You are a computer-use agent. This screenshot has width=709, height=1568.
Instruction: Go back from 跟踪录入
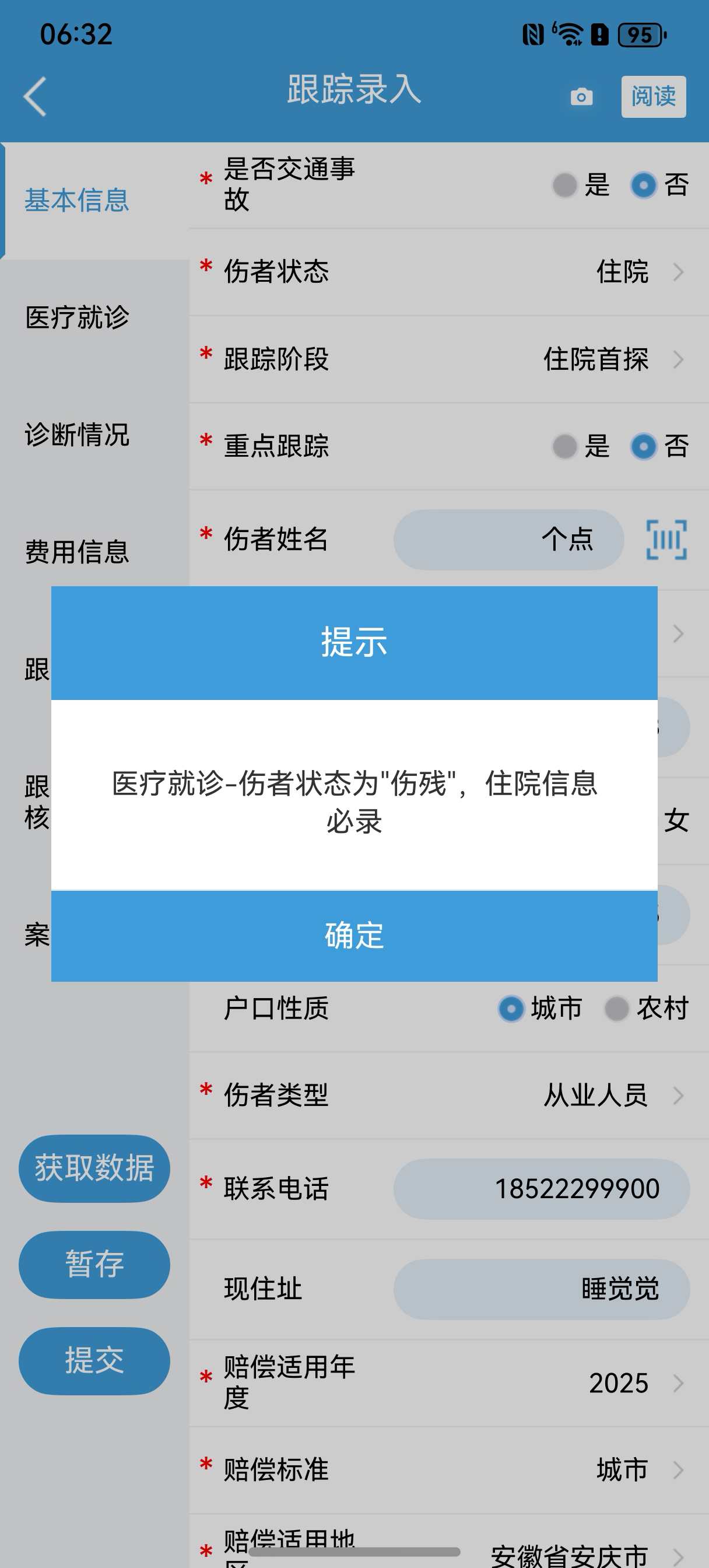point(36,96)
